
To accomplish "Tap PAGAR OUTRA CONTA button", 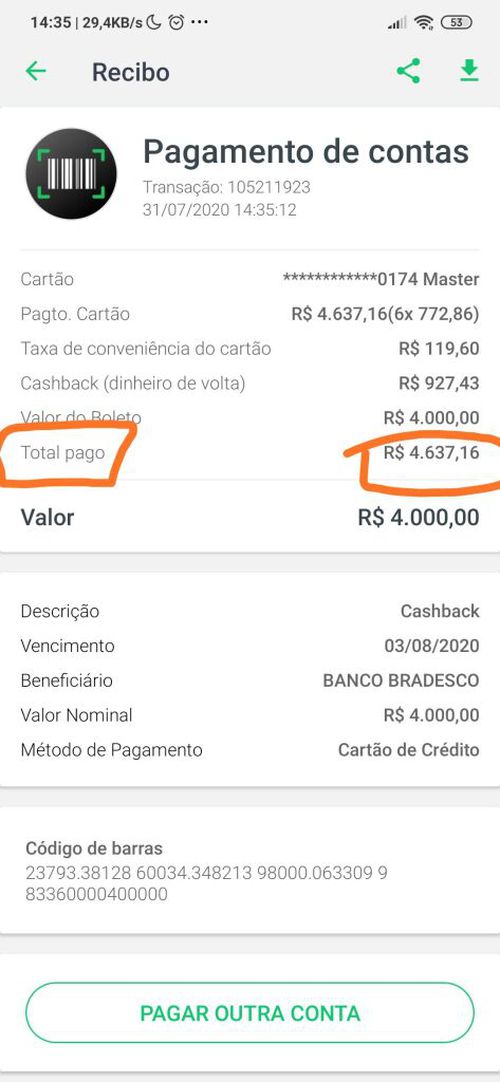I will [250, 1012].
